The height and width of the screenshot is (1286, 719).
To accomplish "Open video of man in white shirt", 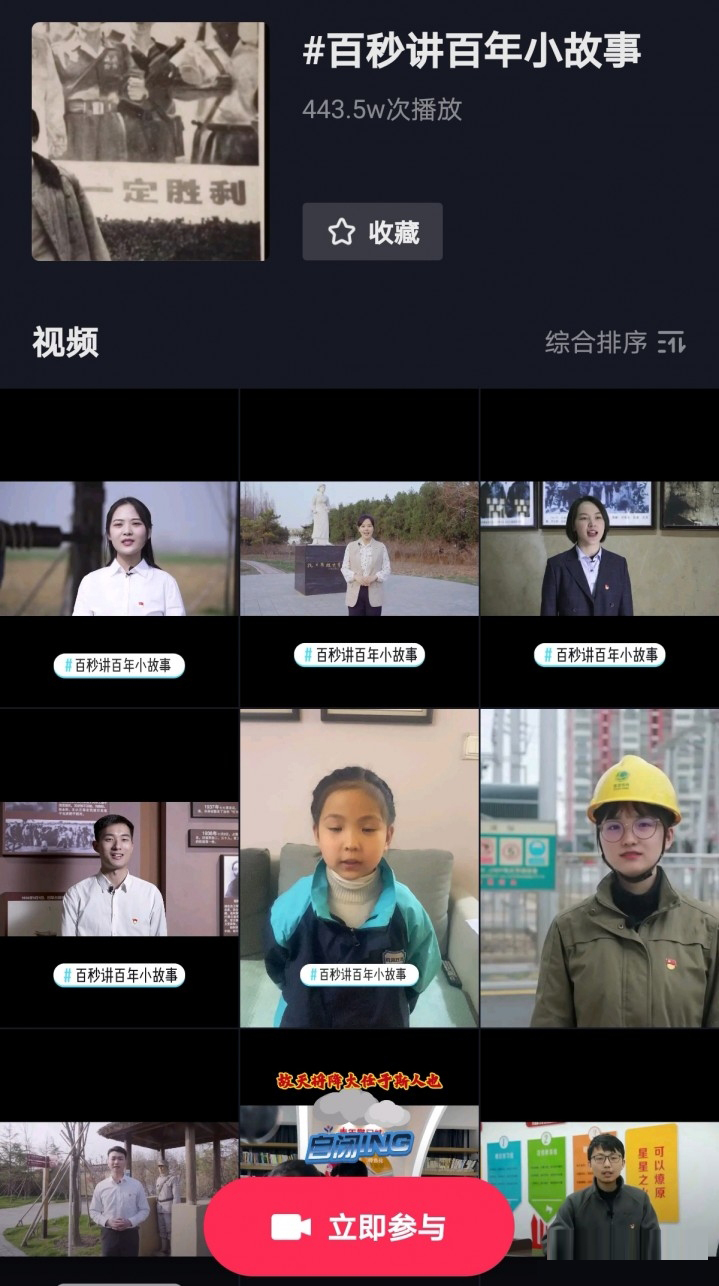I will point(119,868).
